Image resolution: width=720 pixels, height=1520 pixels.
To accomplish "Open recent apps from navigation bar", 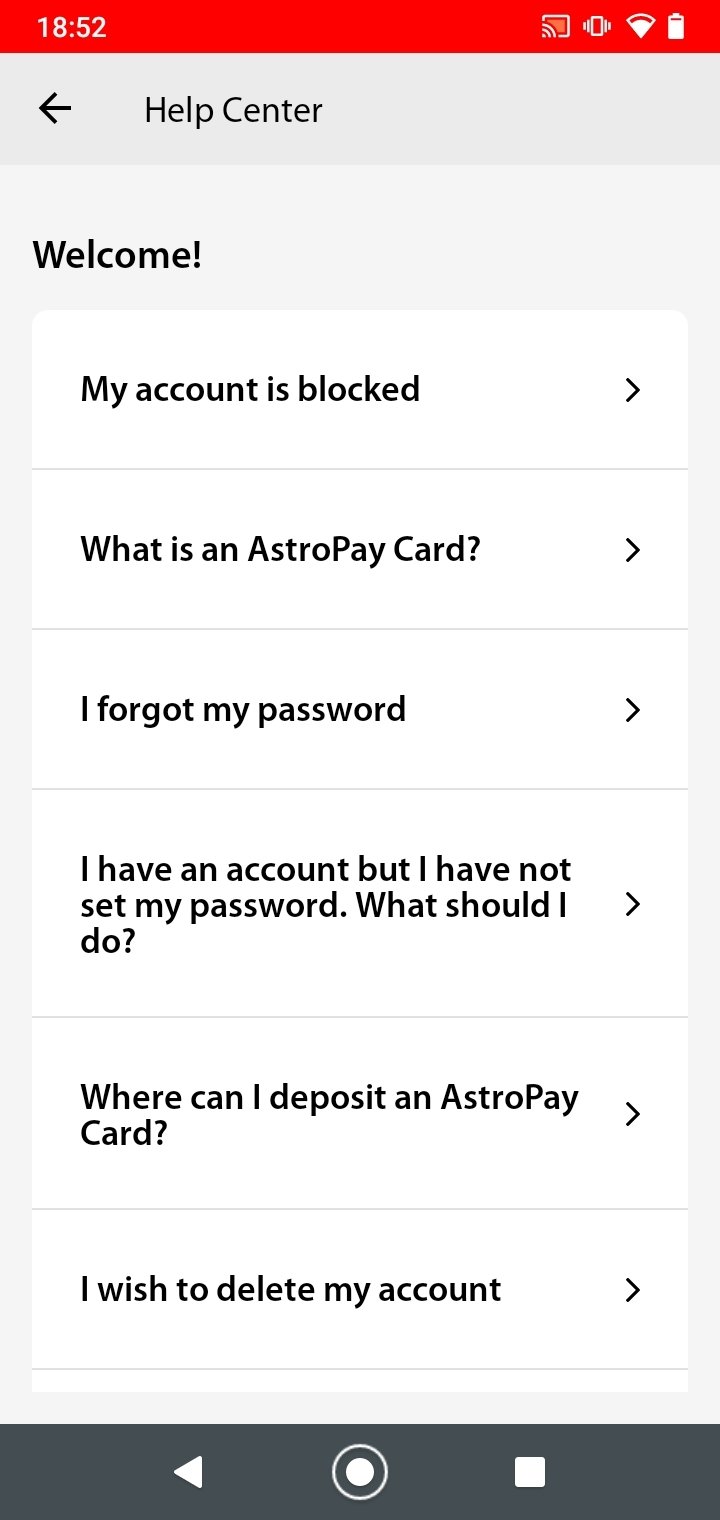I will [529, 1472].
